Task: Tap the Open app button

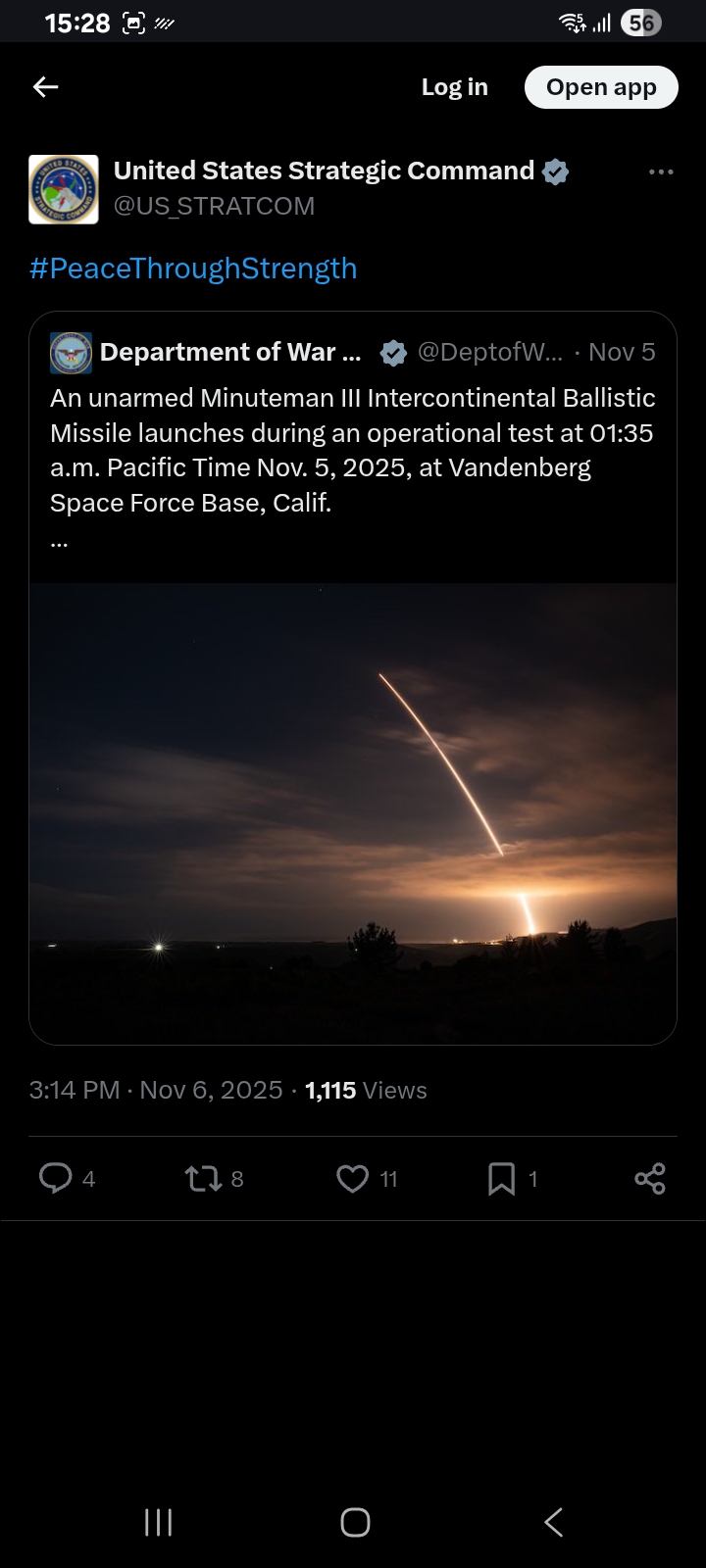Action: point(601,87)
